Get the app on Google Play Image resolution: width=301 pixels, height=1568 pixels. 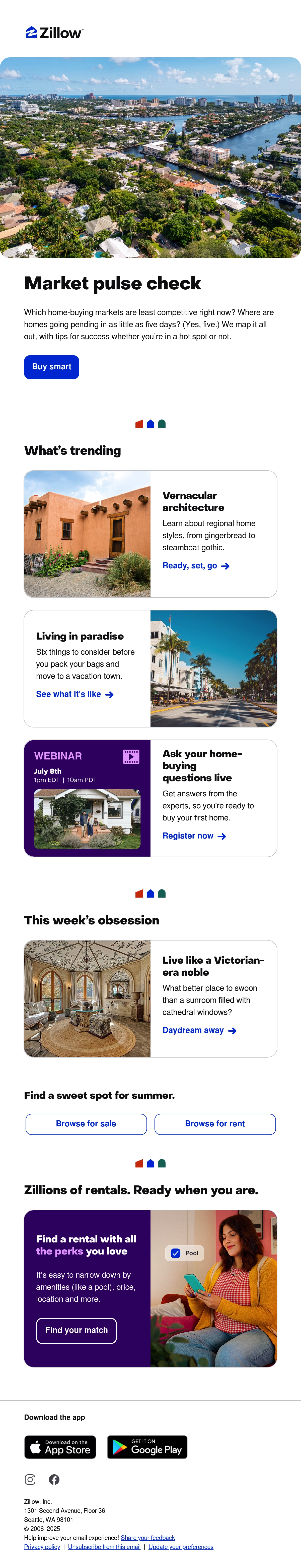point(147,1447)
